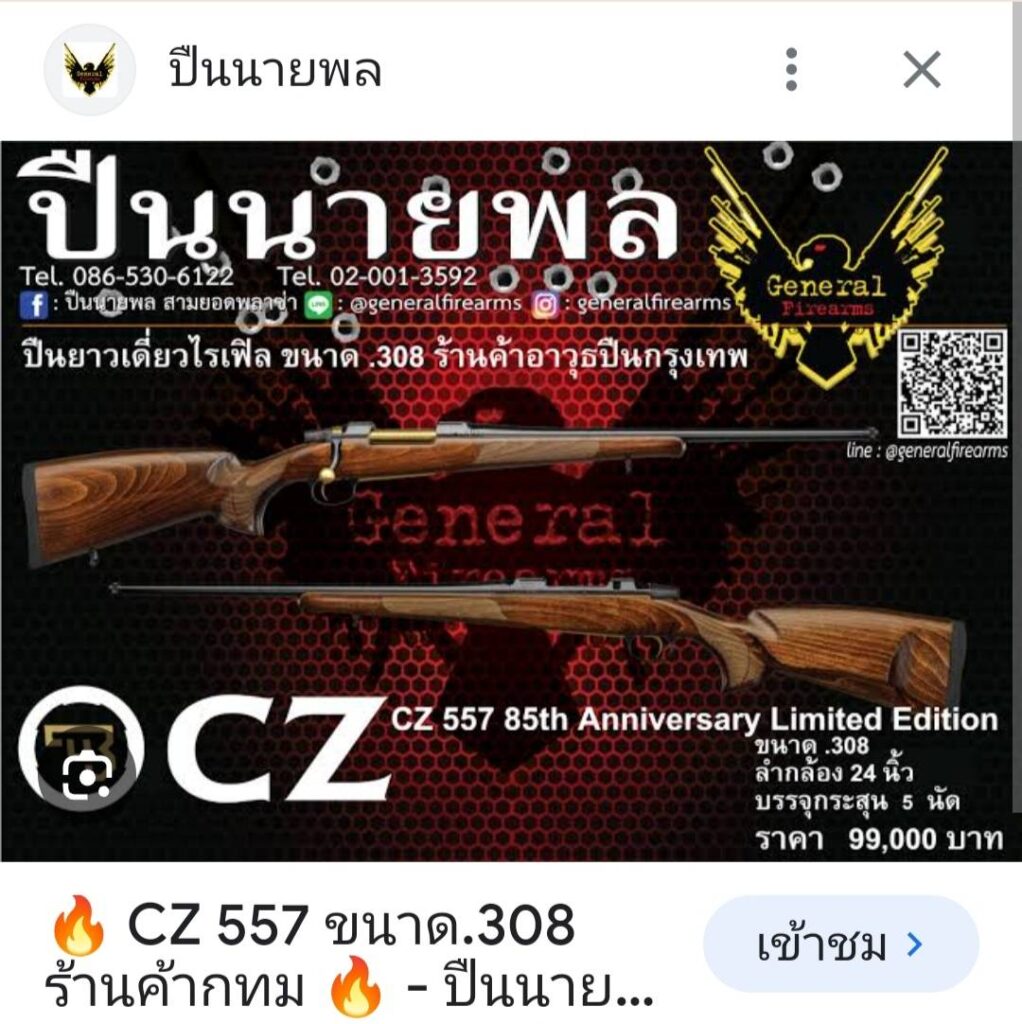Viewport: 1022px width, 1024px height.
Task: Close the image viewer
Action: pyautogui.click(x=921, y=70)
